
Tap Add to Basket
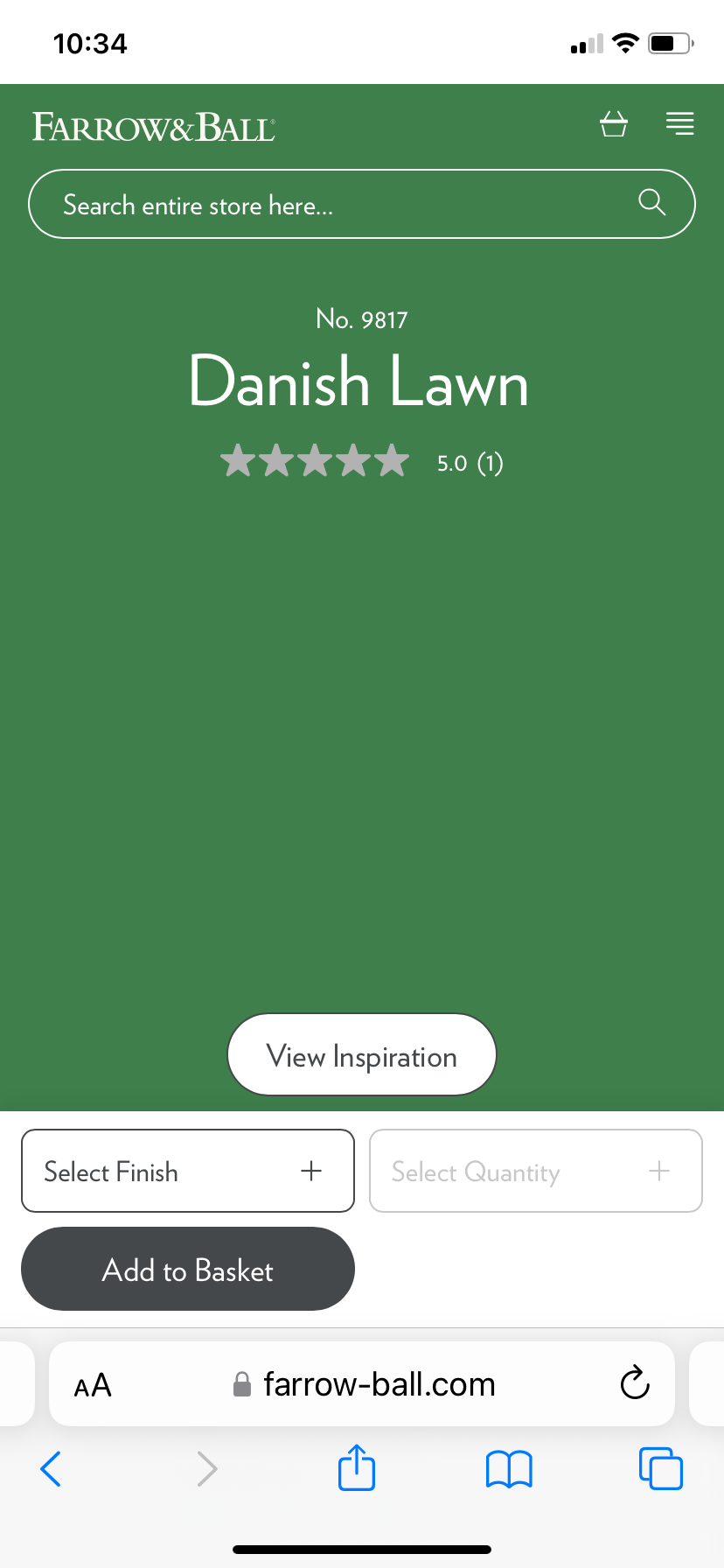(x=187, y=1269)
